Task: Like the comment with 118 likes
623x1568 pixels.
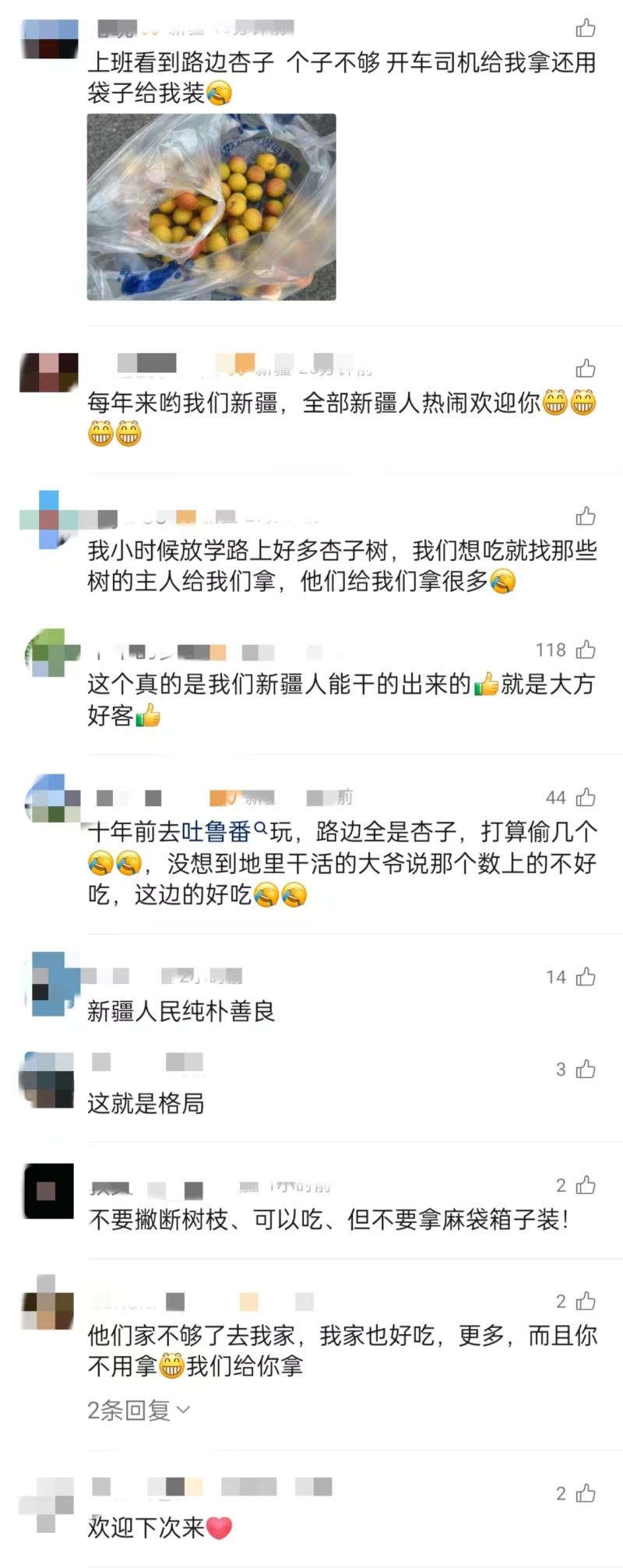Action: tap(586, 650)
